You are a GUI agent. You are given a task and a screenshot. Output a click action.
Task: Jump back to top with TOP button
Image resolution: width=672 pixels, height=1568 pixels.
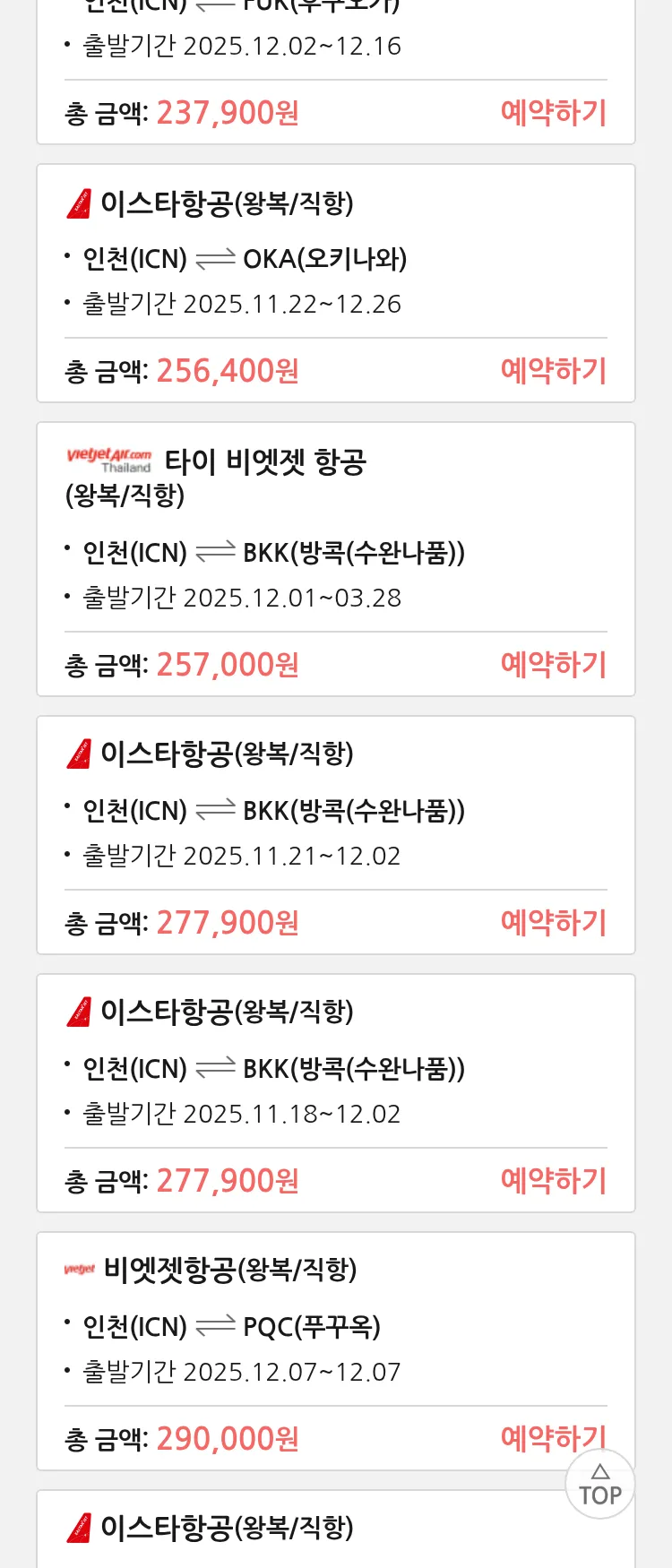coord(600,1485)
